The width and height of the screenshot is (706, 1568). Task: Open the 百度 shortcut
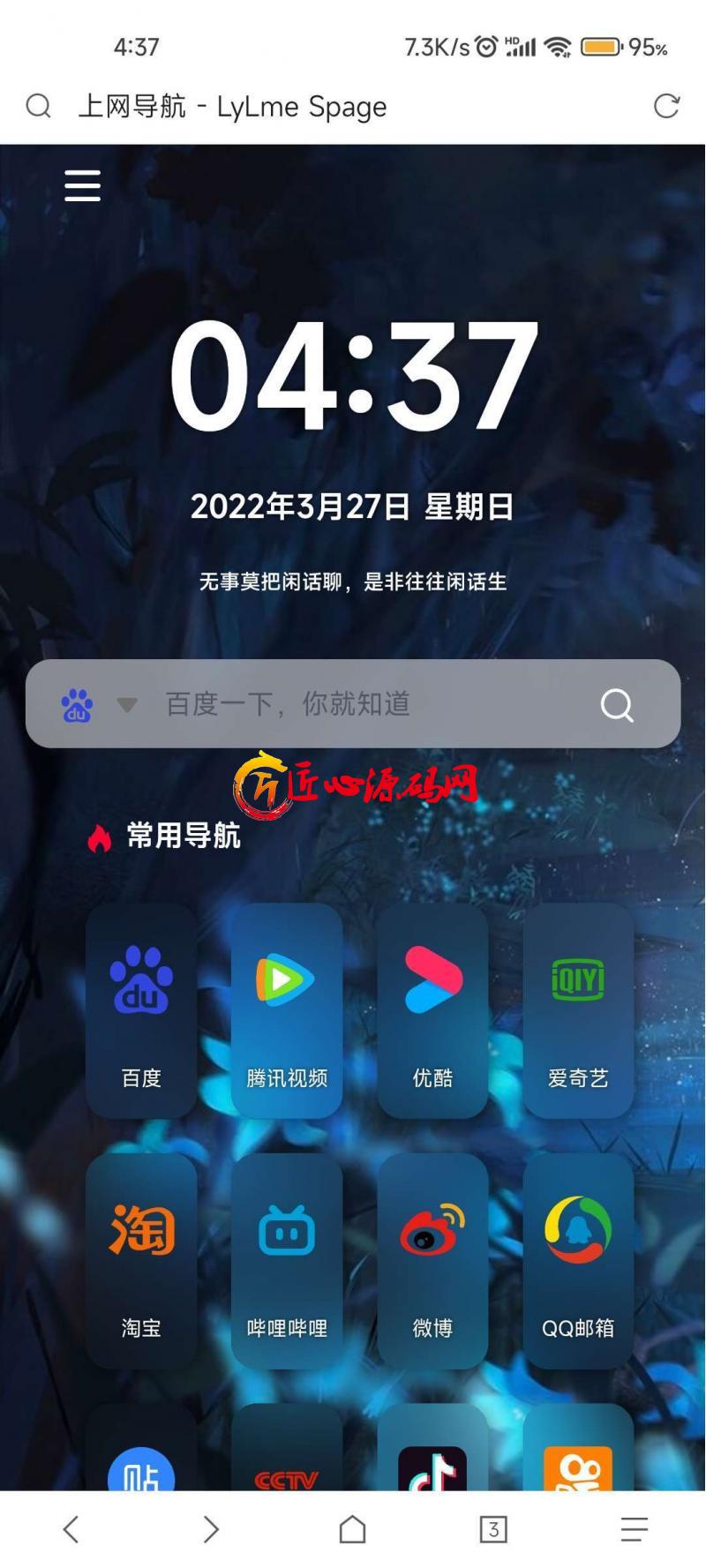pyautogui.click(x=141, y=1009)
